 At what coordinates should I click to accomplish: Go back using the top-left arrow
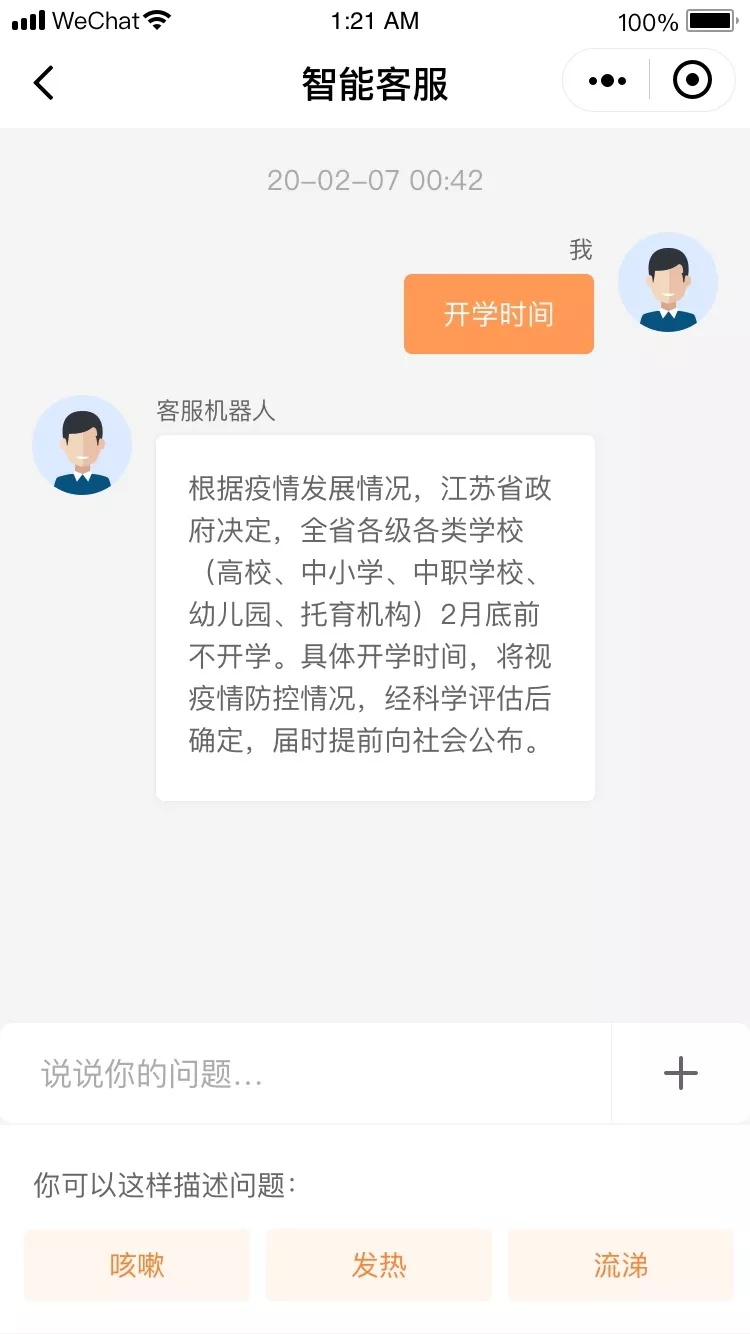click(44, 82)
